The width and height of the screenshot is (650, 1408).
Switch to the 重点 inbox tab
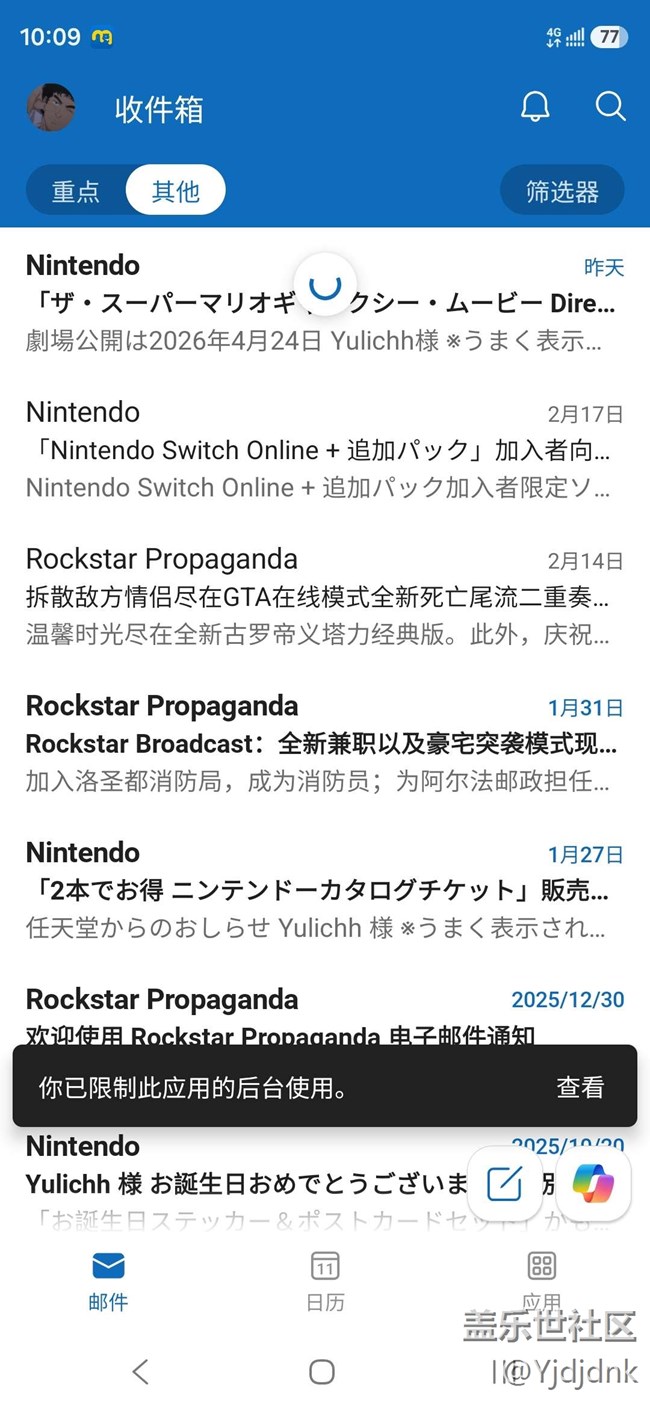[77, 191]
